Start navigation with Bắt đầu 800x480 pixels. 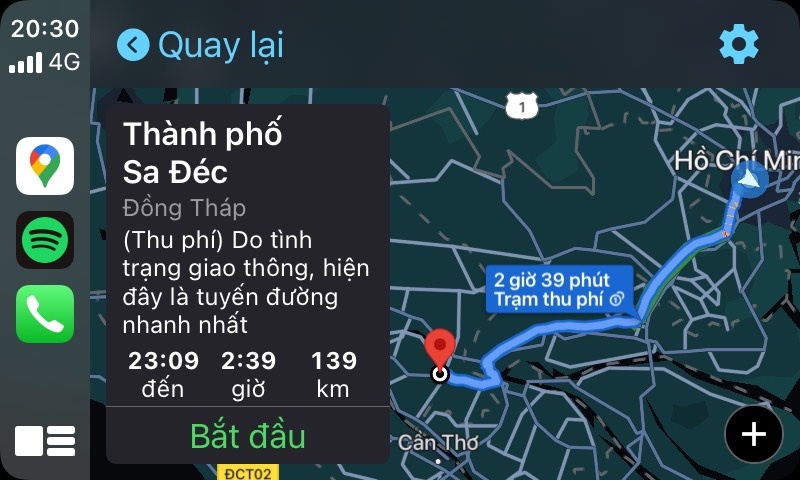247,437
